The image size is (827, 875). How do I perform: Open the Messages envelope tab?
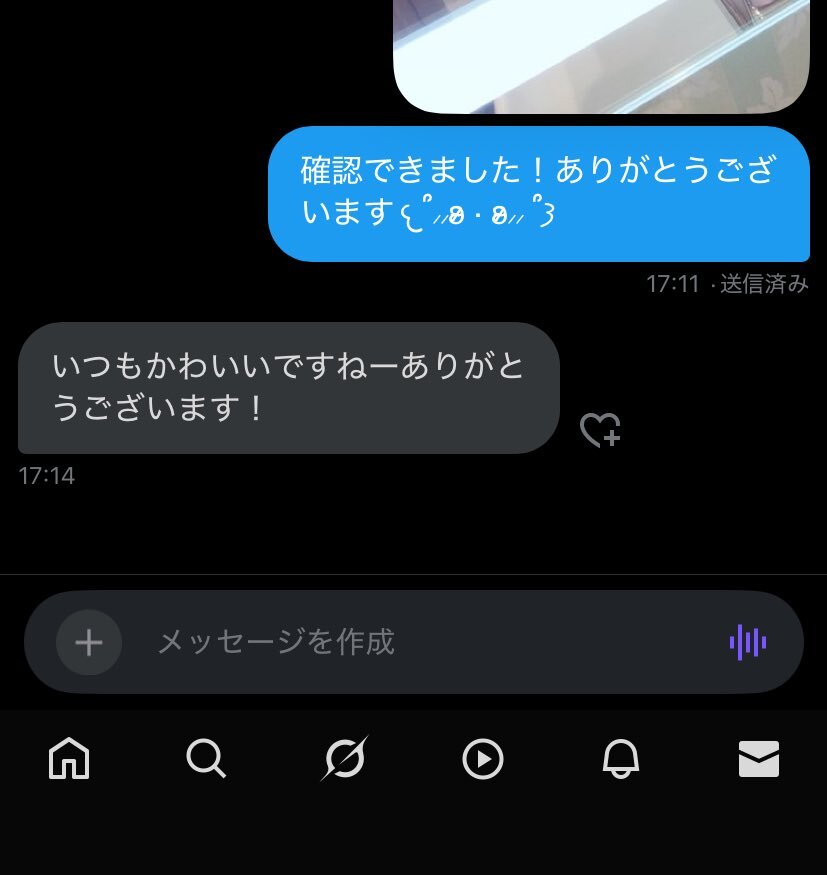758,760
